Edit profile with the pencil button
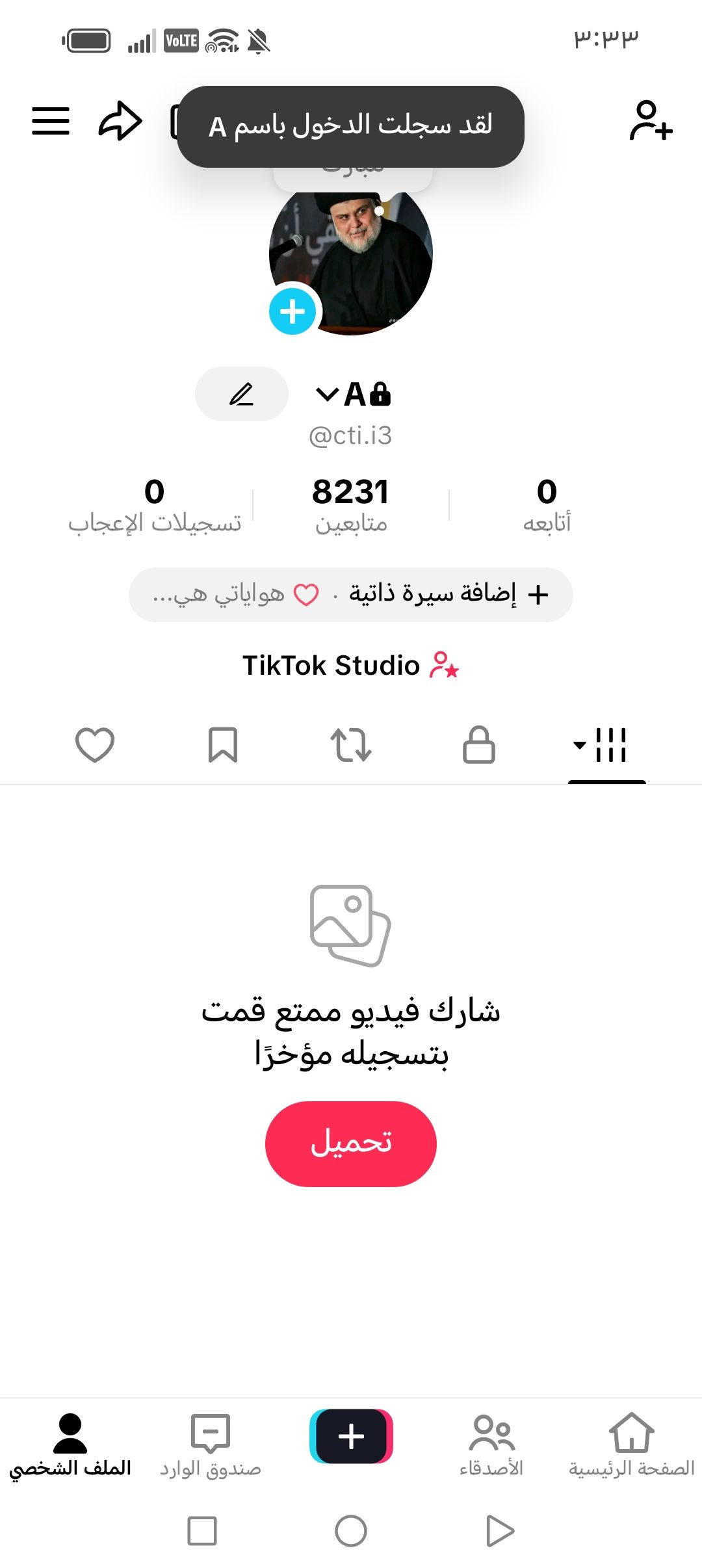702x1568 pixels. click(x=241, y=394)
